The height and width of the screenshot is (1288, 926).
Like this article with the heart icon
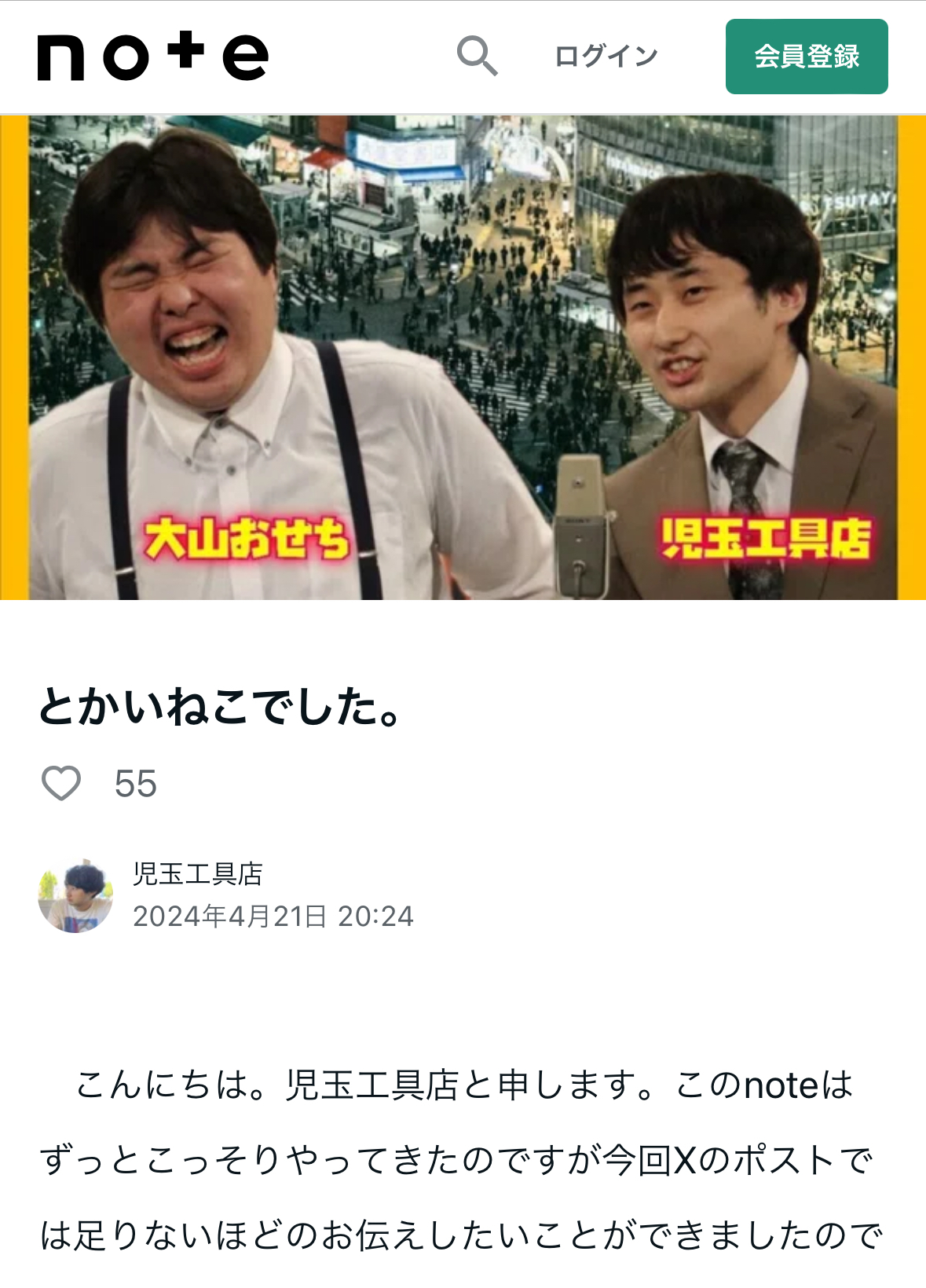(61, 783)
